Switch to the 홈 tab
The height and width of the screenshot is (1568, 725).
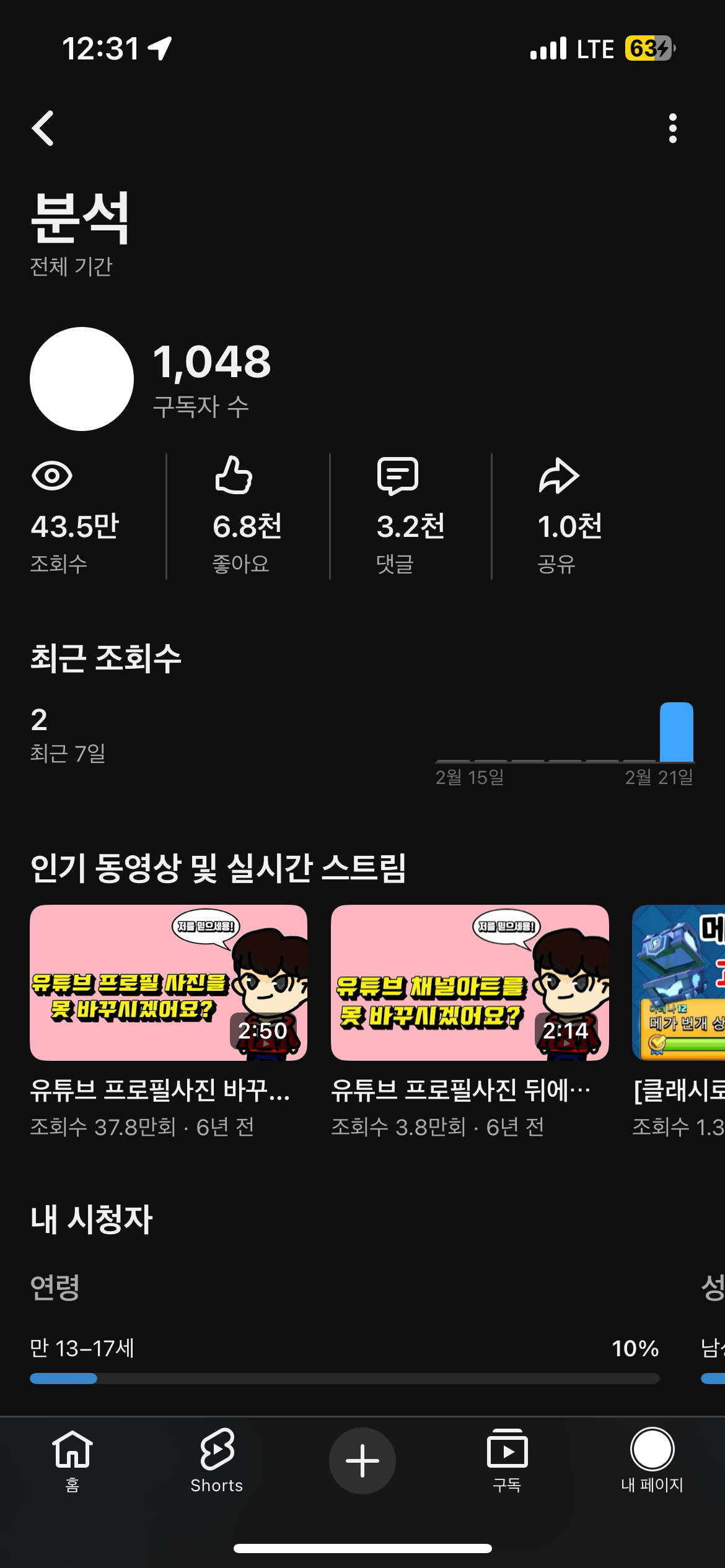tap(72, 1460)
